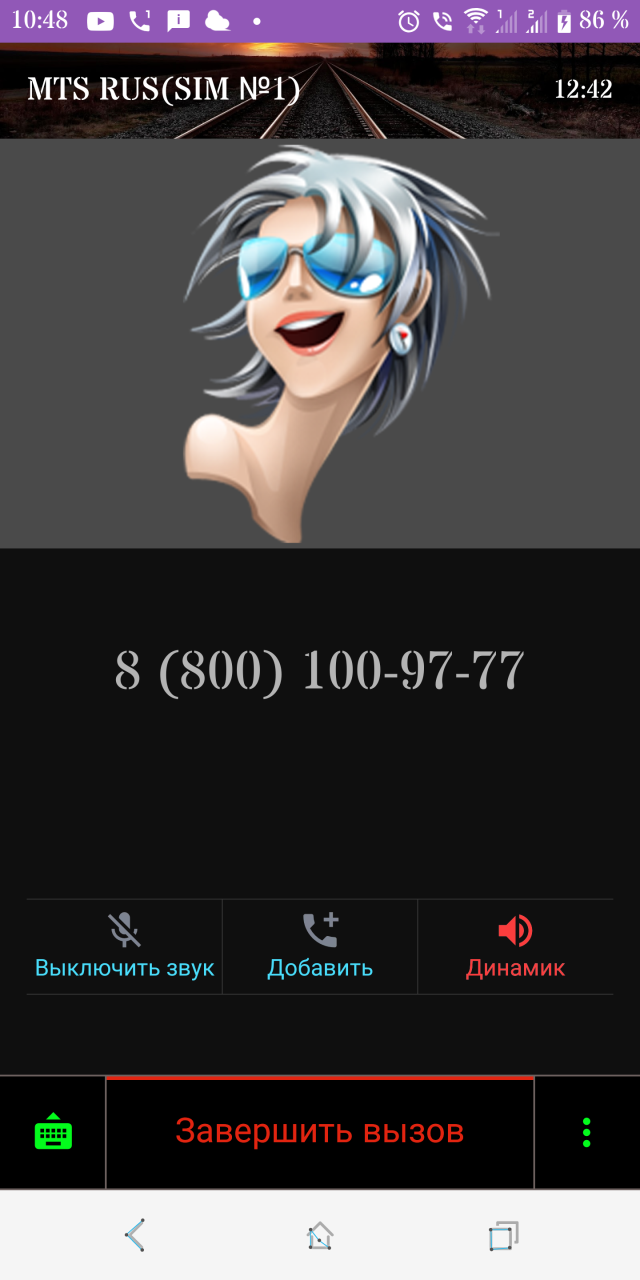Add another call with Добавить
Screen dimensions: 640x1280
[320, 946]
